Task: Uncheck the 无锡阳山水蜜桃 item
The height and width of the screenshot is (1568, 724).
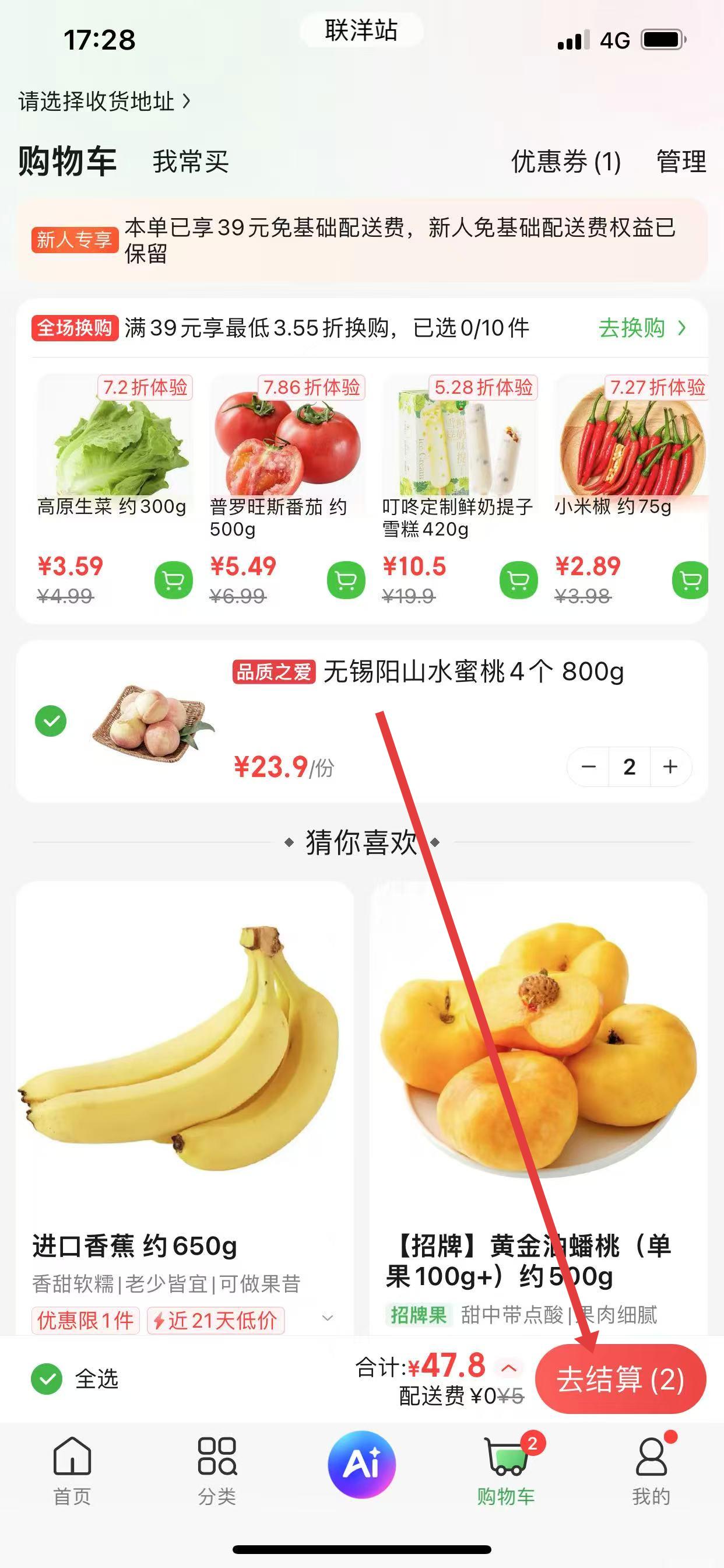Action: [51, 722]
